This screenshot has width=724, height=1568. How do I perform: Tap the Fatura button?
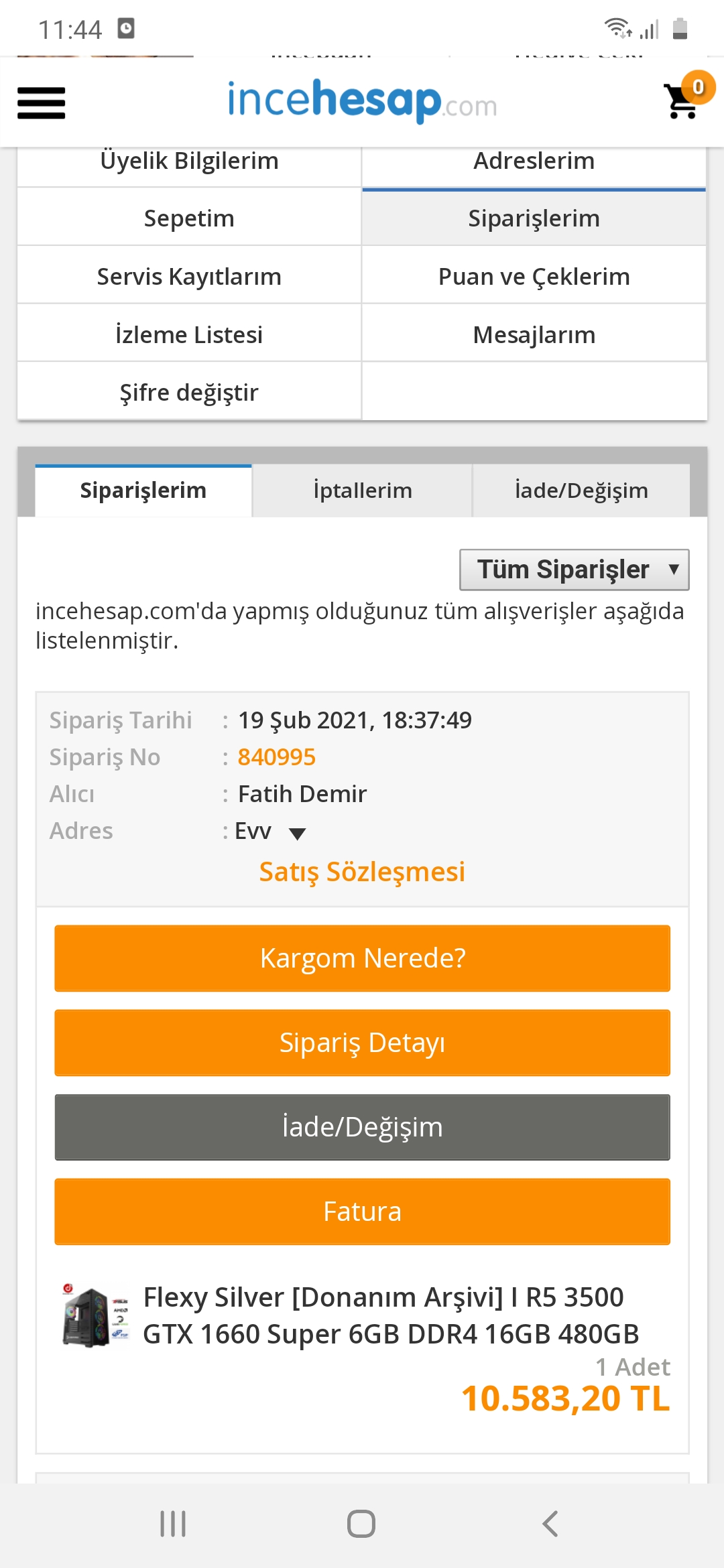coord(362,1212)
